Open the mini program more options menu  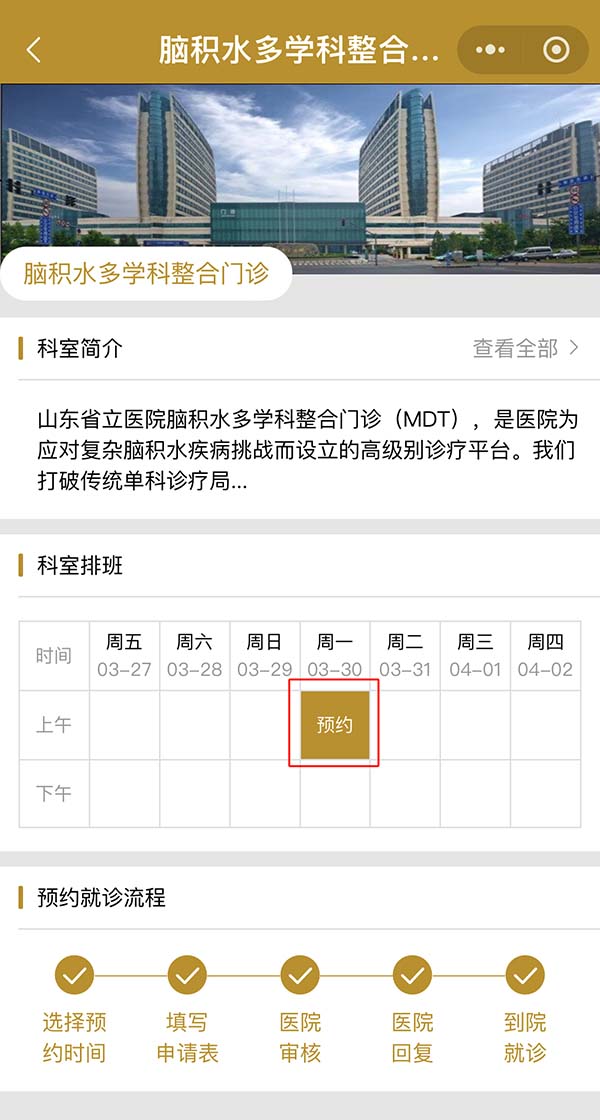click(490, 50)
